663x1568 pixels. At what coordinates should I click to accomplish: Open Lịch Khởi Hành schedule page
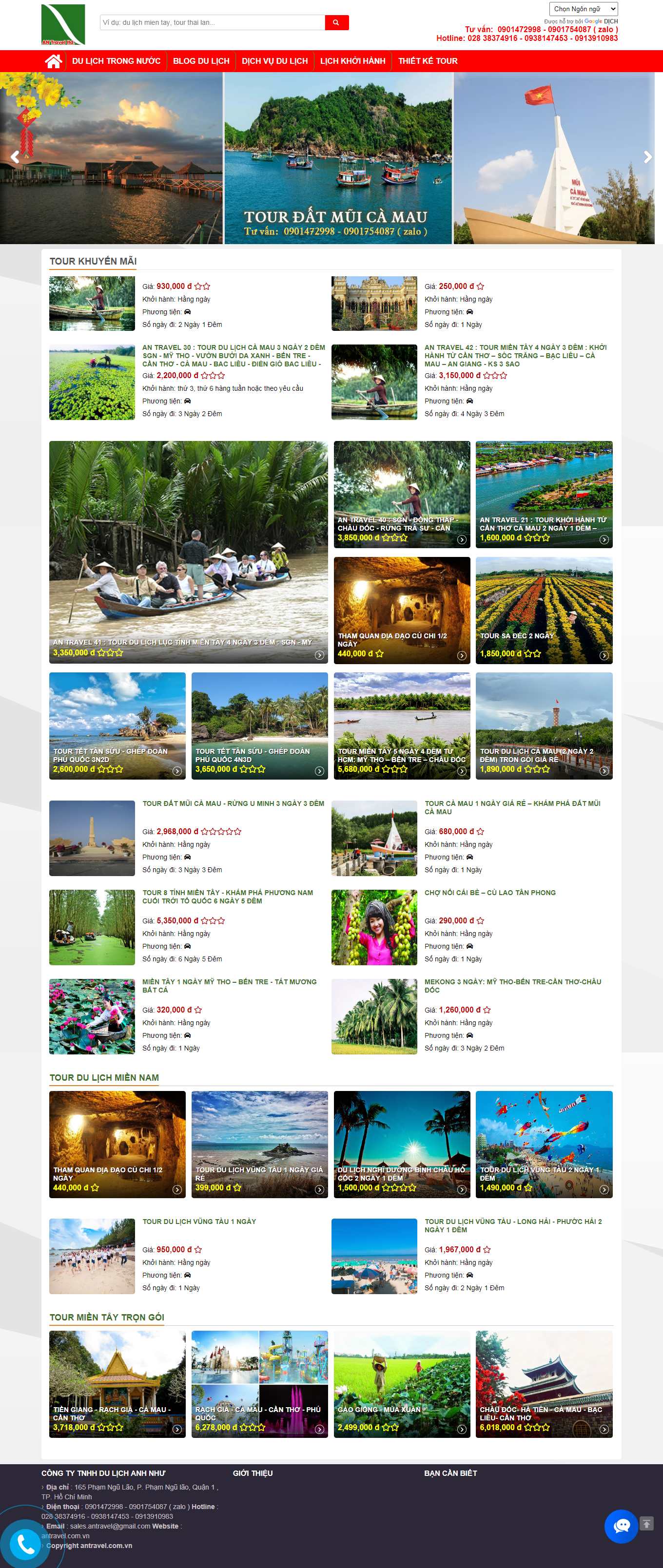click(x=352, y=61)
